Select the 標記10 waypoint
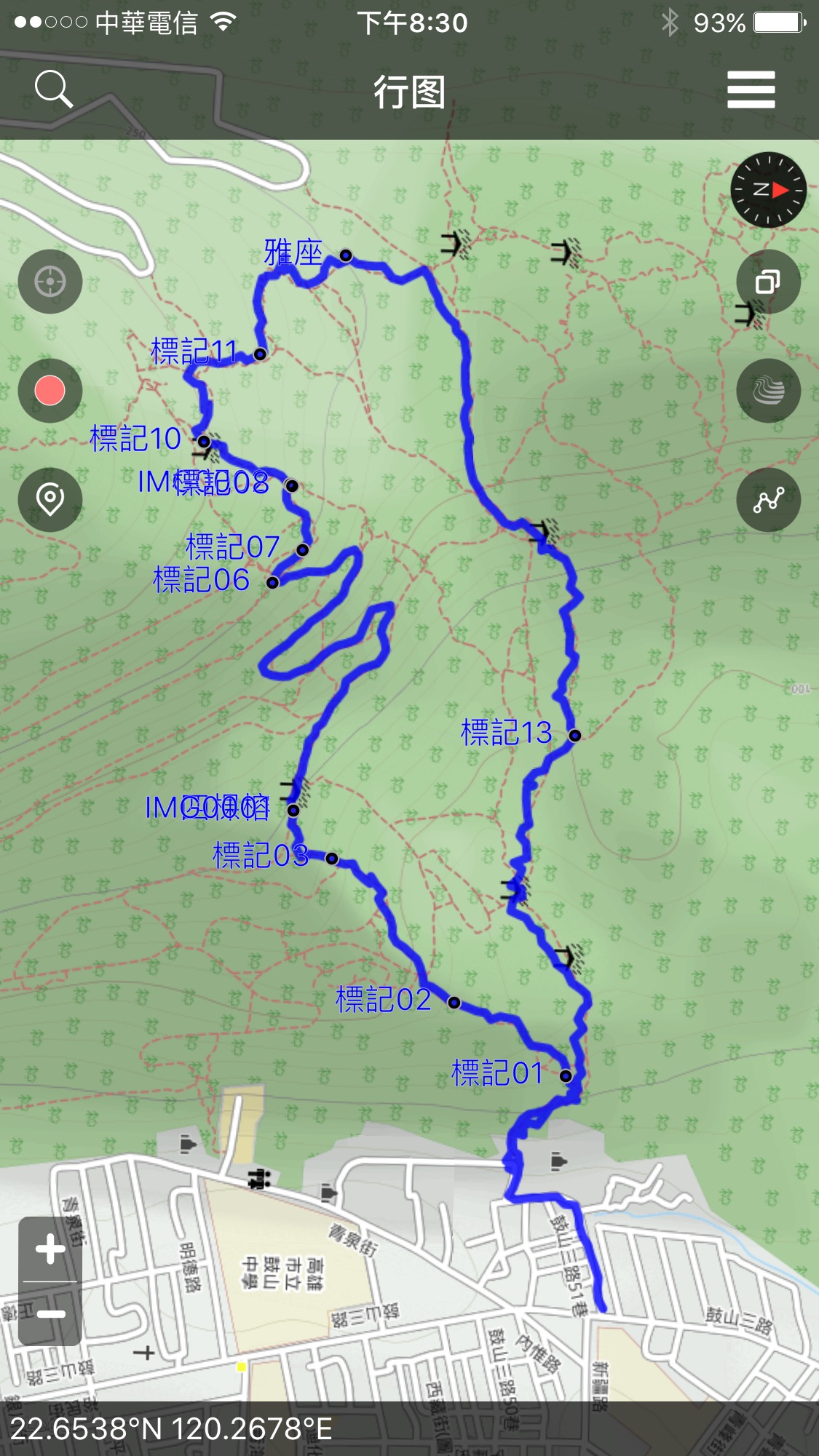 204,441
